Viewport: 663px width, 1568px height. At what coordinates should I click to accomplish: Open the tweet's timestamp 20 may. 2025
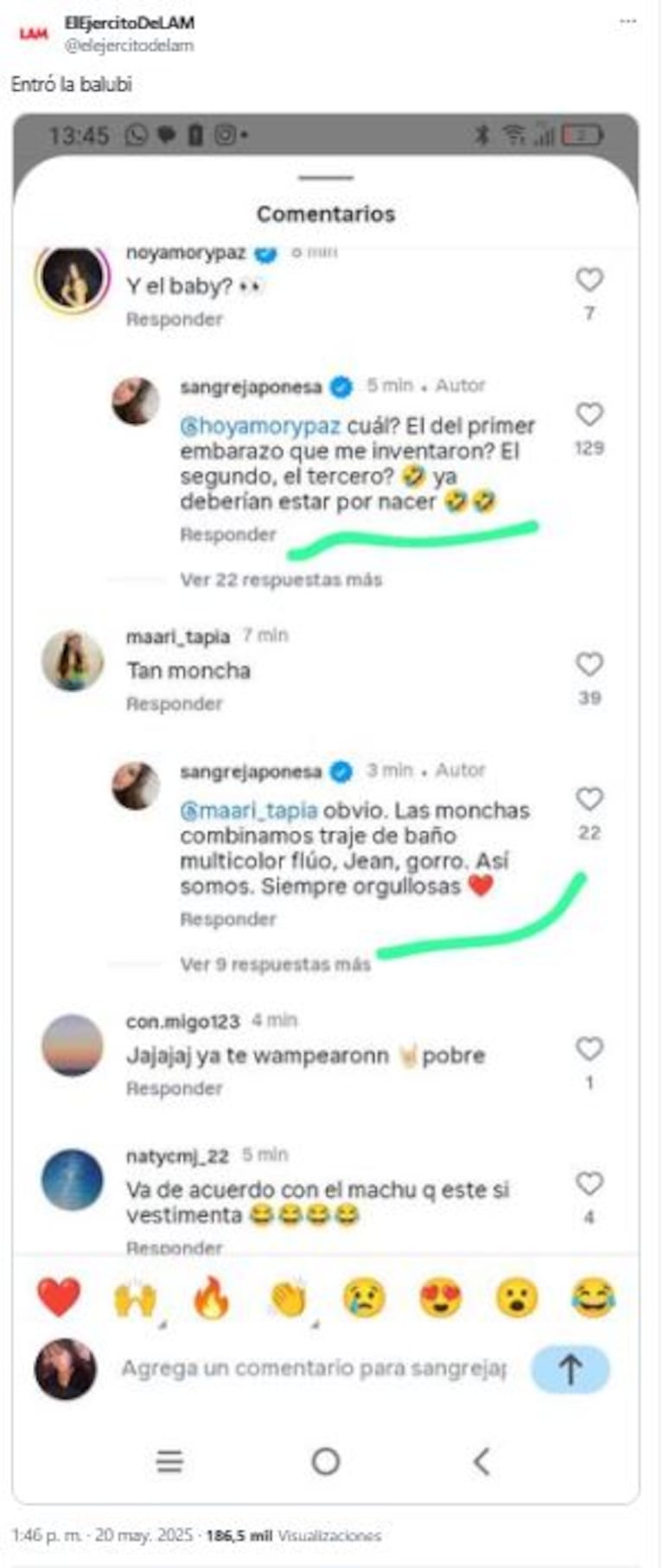click(x=102, y=1535)
